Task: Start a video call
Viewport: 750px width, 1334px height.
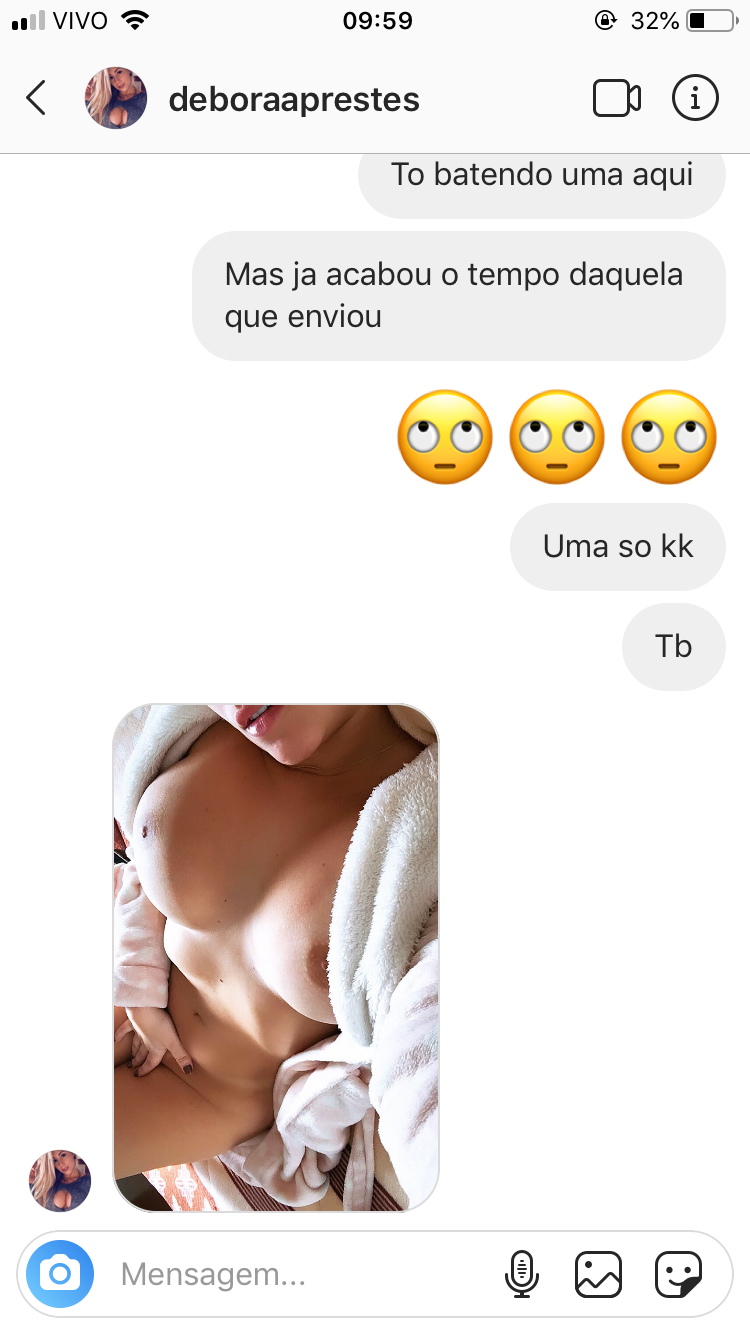Action: (x=617, y=98)
